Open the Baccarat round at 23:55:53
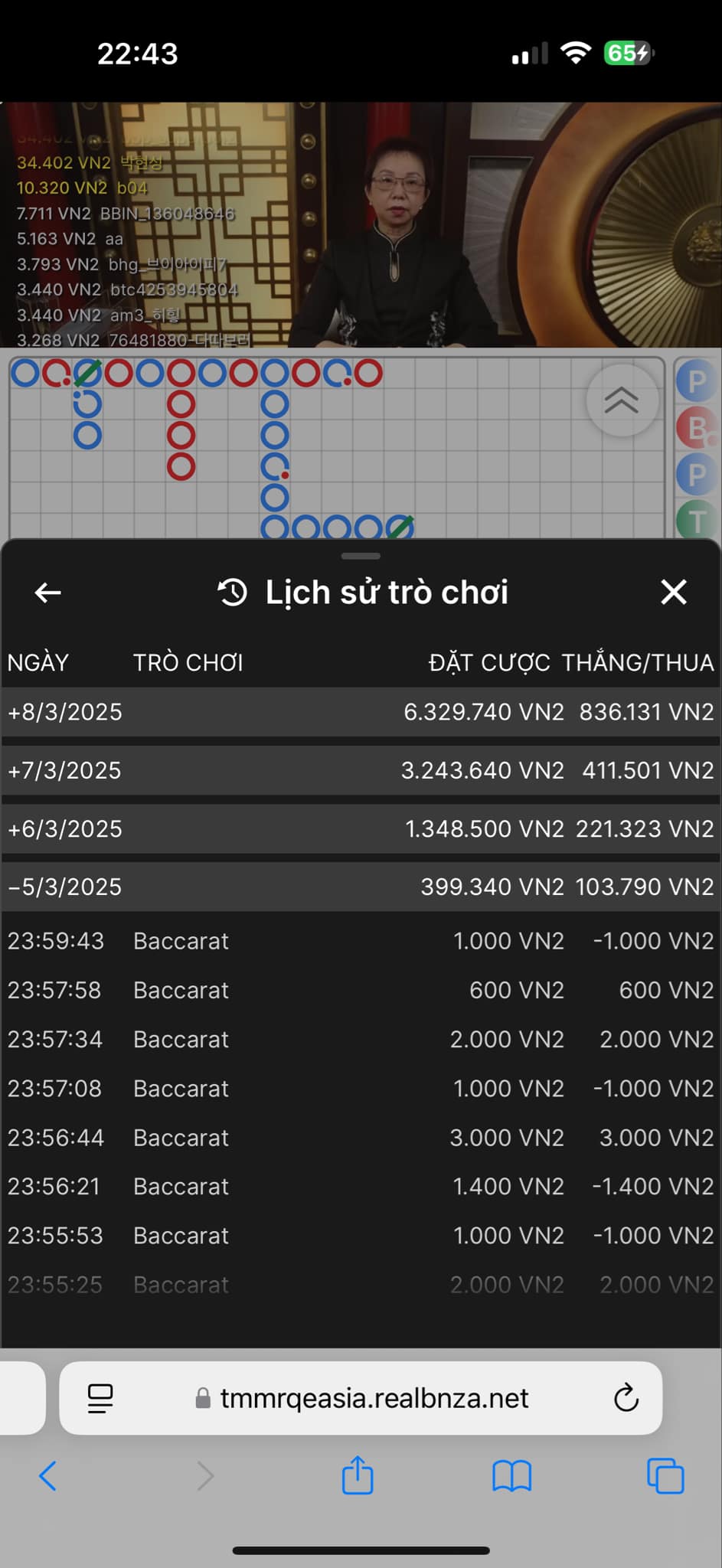722x1568 pixels. [360, 1236]
